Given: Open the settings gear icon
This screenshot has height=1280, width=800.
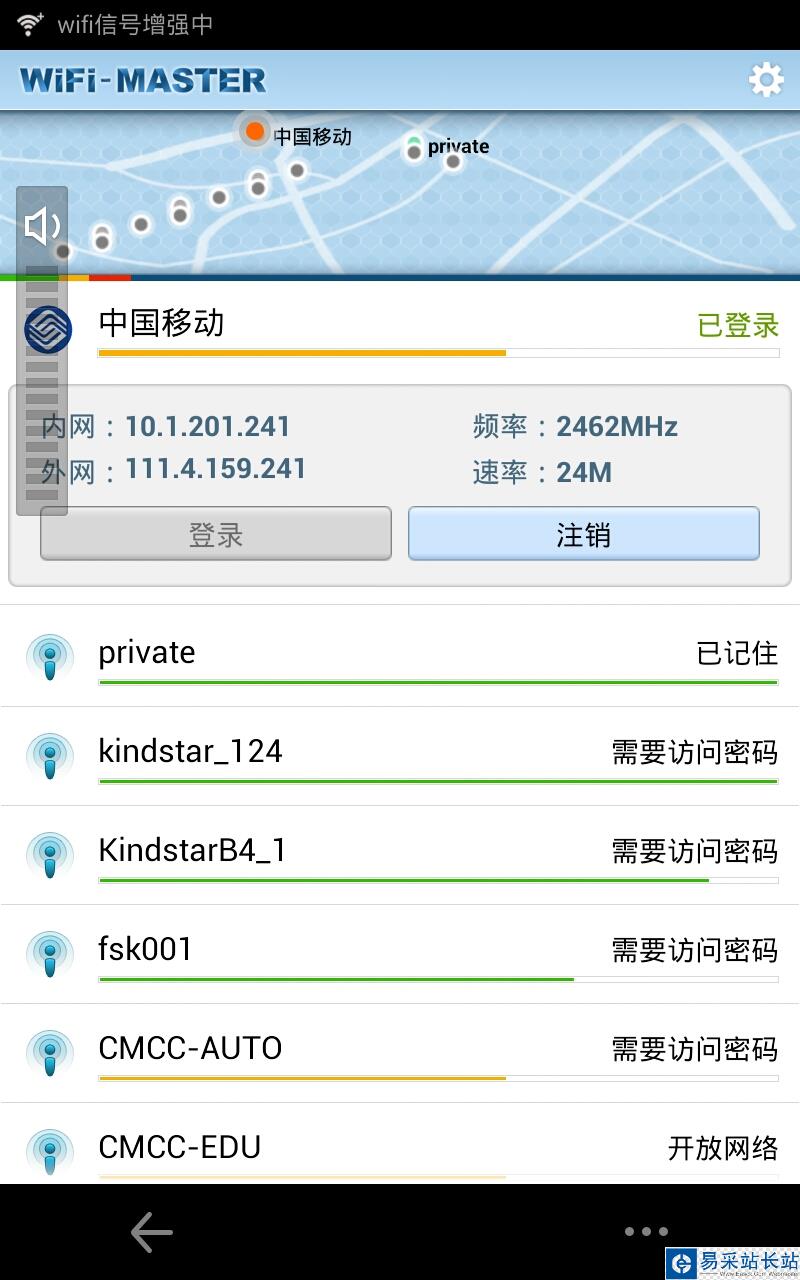Looking at the screenshot, I should pyautogui.click(x=766, y=79).
